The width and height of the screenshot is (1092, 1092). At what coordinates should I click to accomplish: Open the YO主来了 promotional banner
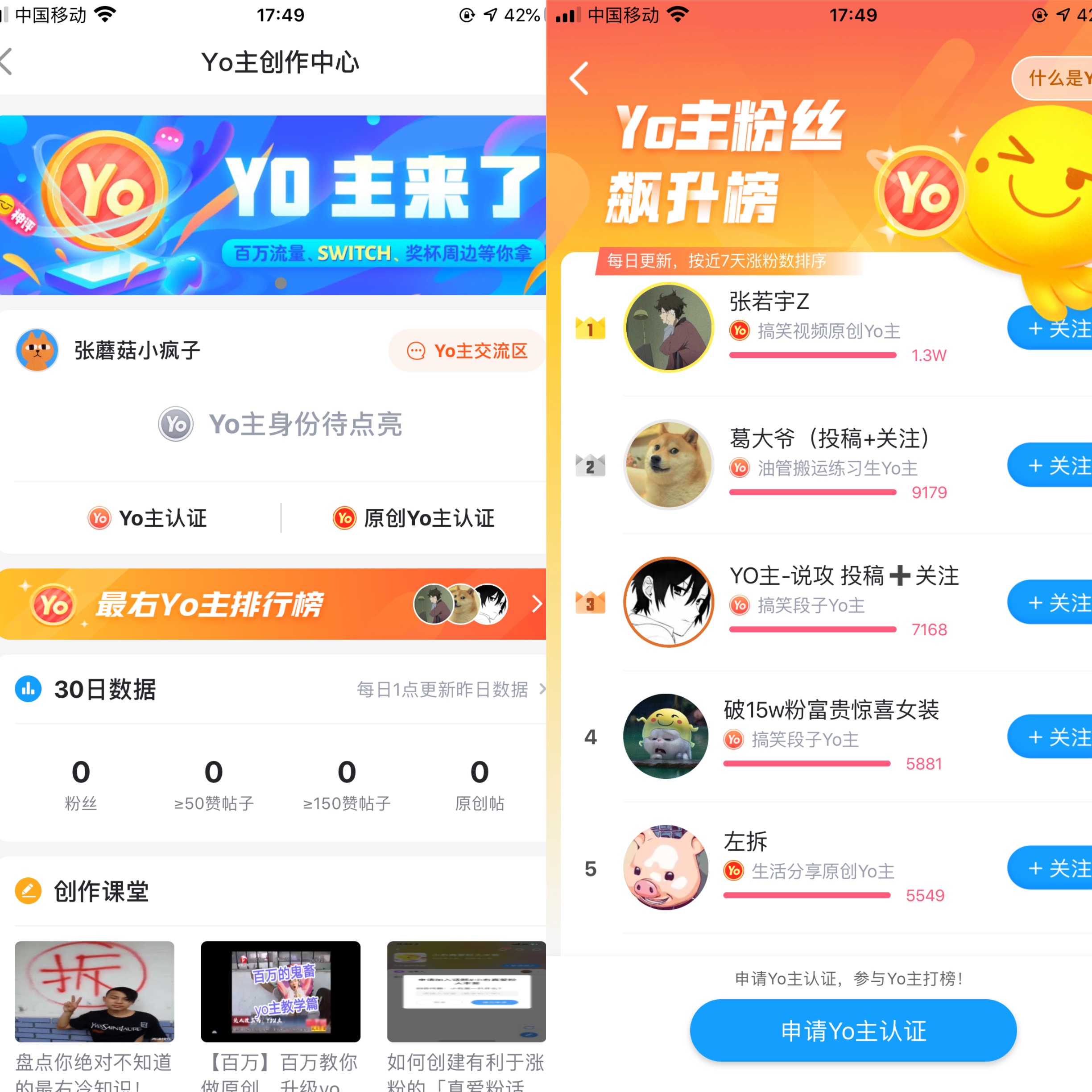click(x=273, y=205)
